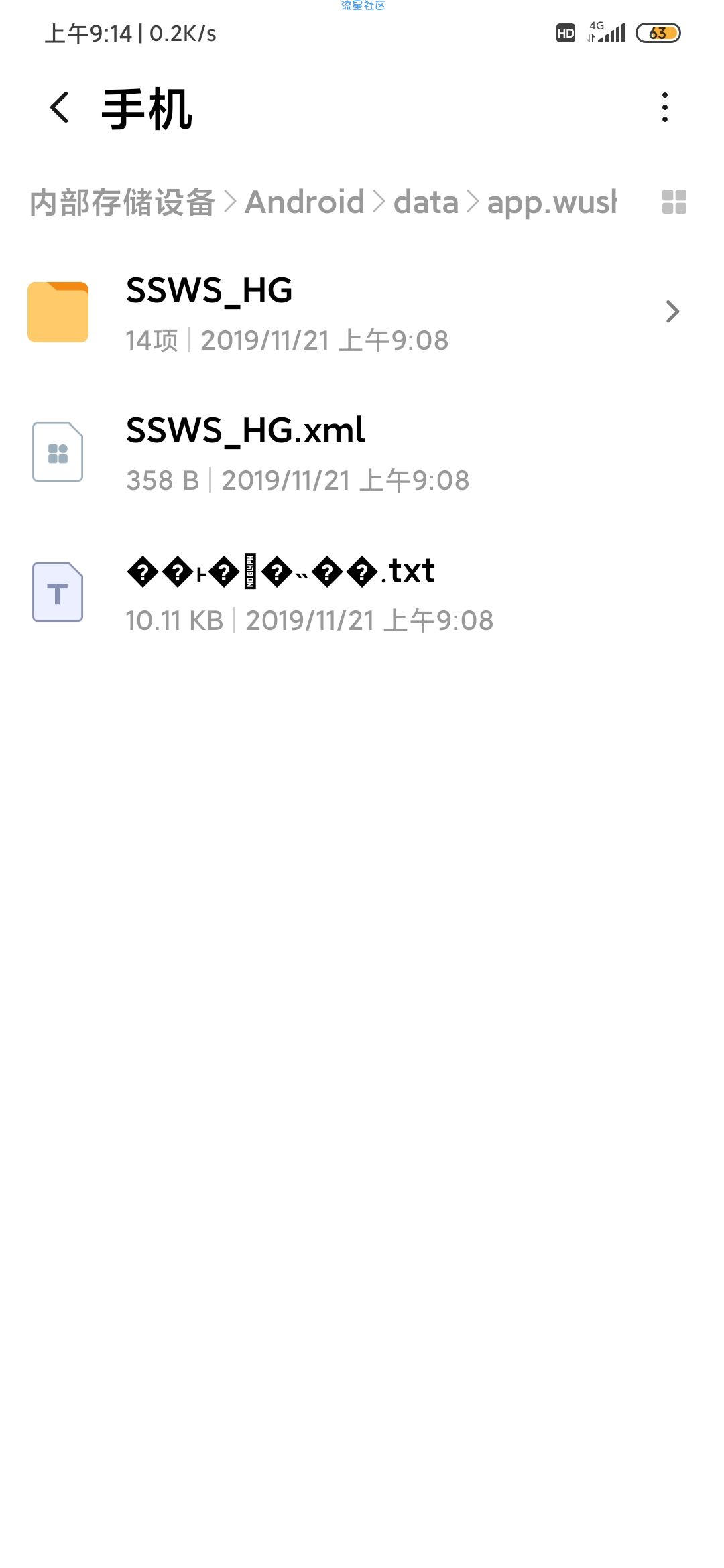The height and width of the screenshot is (1568, 724).
Task: Switch to grid view layout
Action: click(x=674, y=202)
